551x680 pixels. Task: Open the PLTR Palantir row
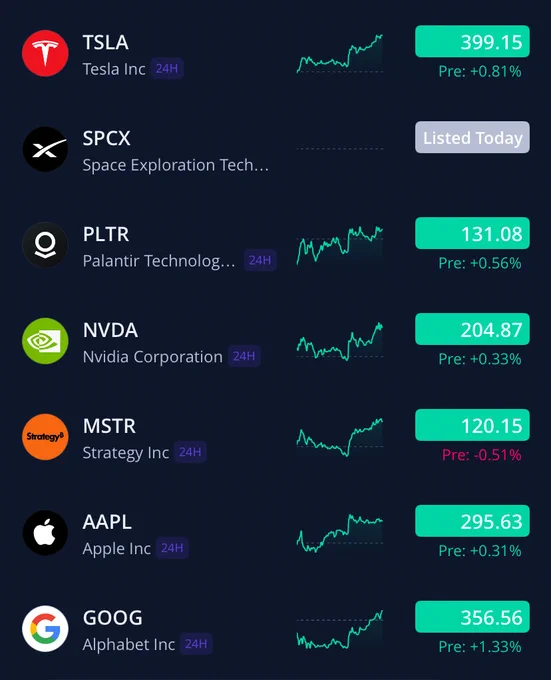click(275, 246)
